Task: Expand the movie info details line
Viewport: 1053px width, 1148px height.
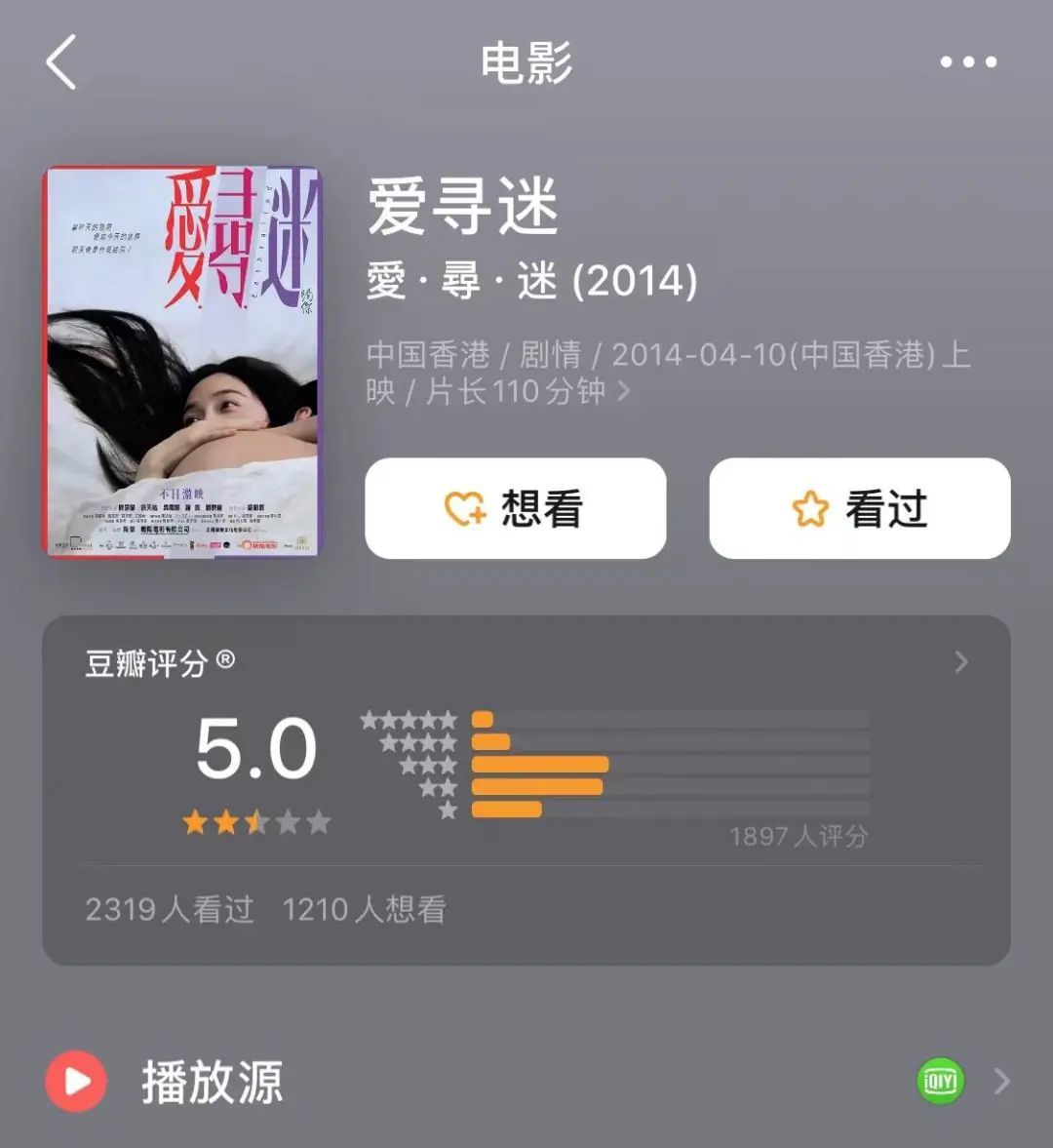Action: 624,392
